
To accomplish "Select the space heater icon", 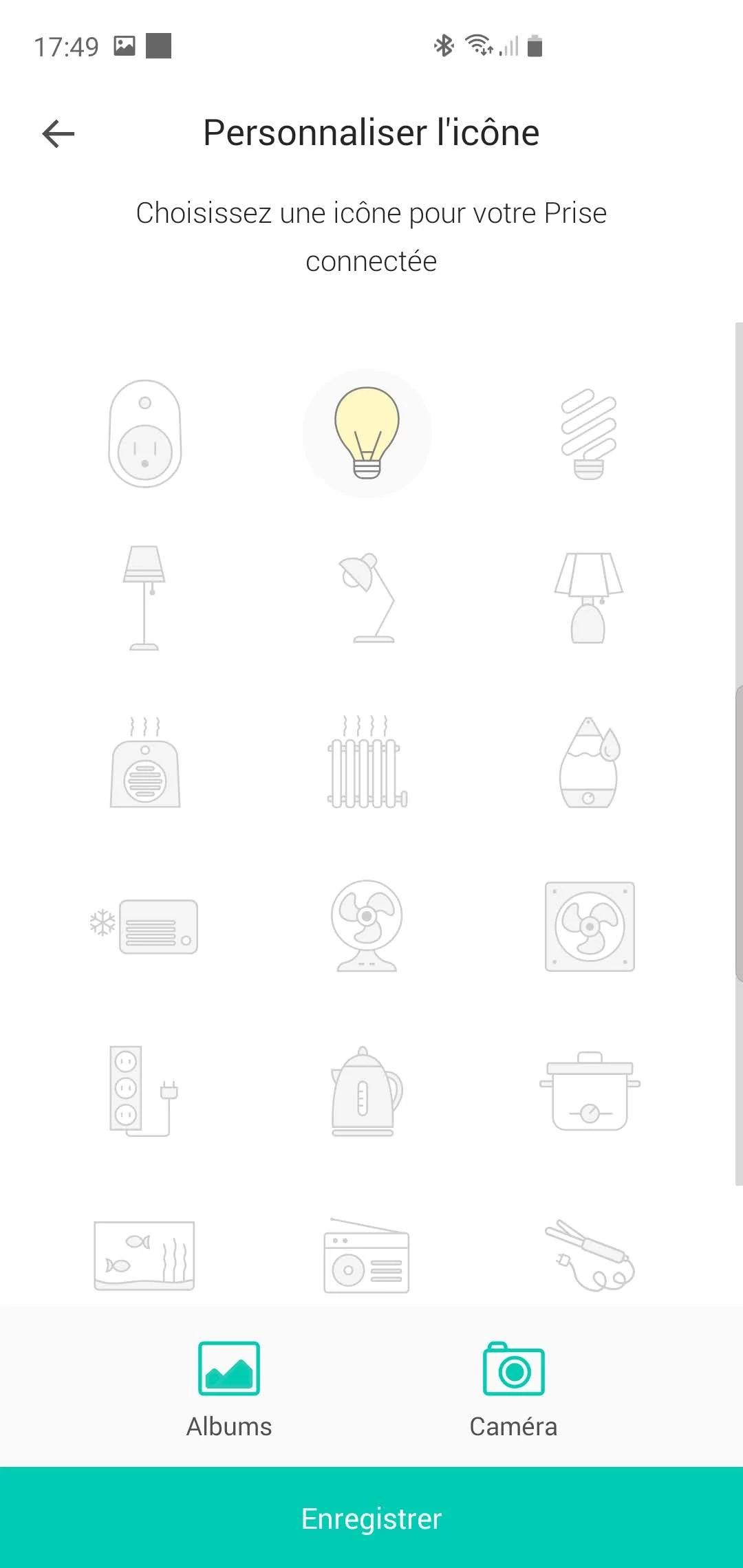I will [x=145, y=762].
